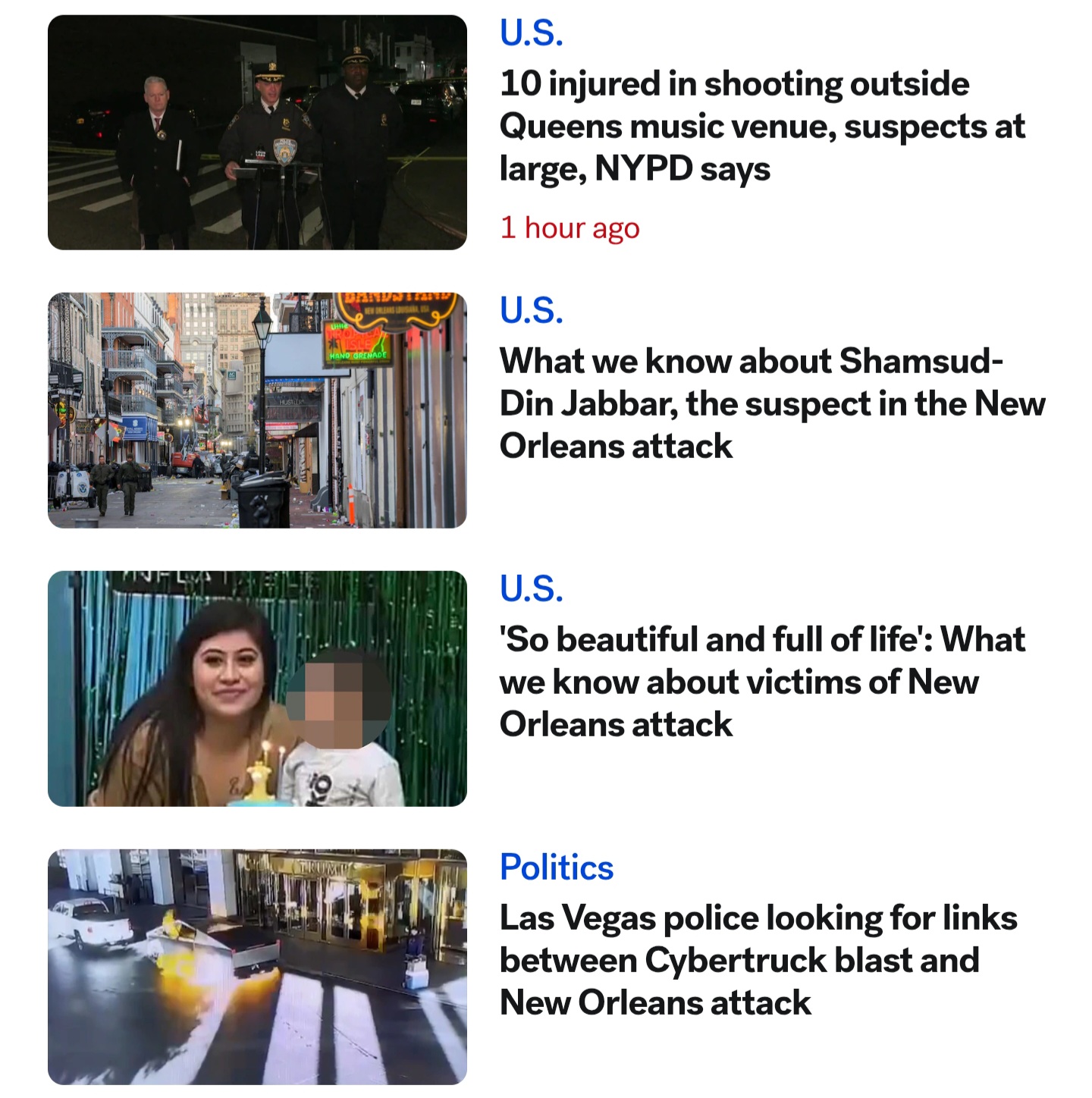Viewport: 1092px width, 1098px height.
Task: Open the New Orleans street photo thumbnail
Action: [x=257, y=410]
